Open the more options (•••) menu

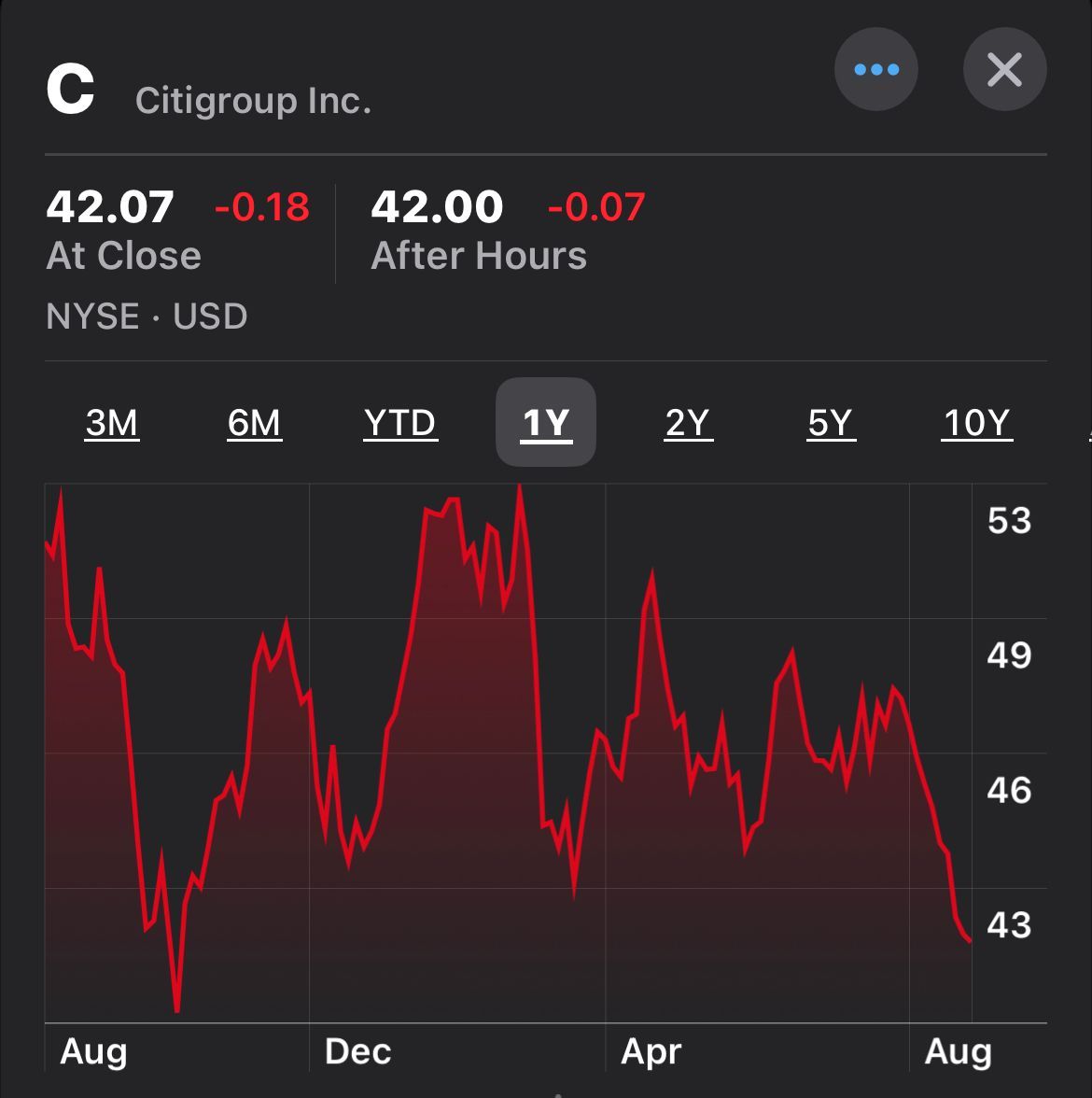875,69
